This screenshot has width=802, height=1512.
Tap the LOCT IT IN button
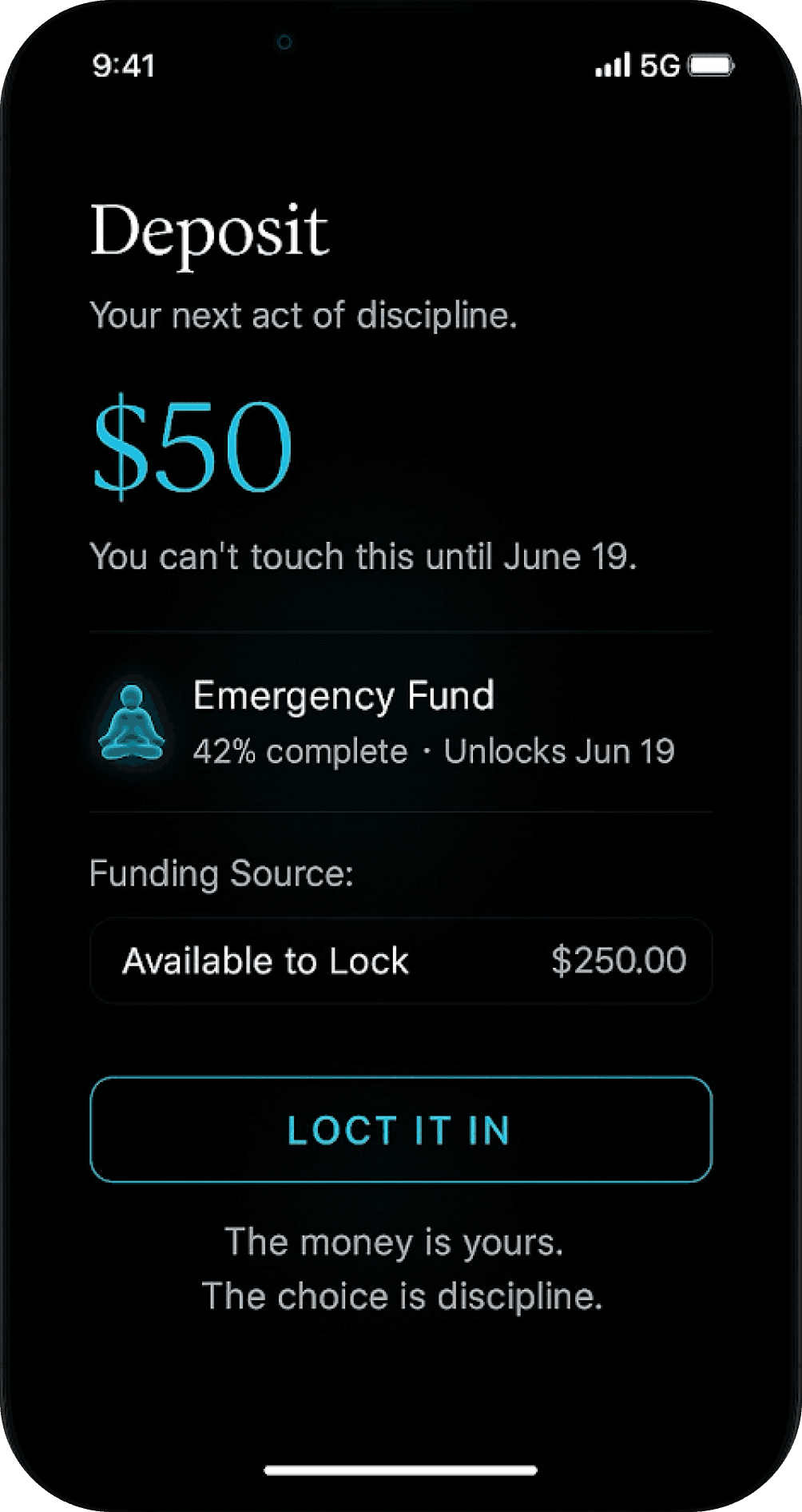pyautogui.click(x=400, y=1129)
